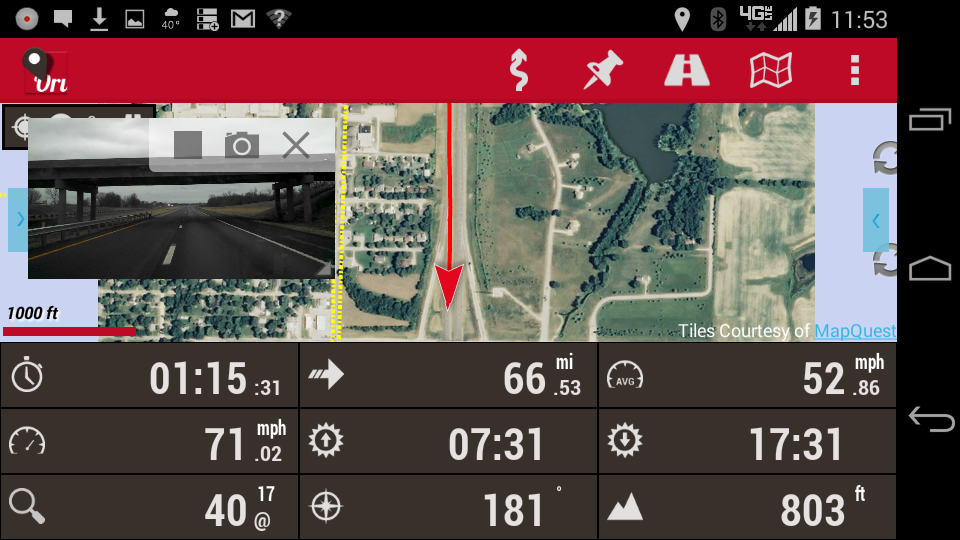Open the road icon in toolbar
Image resolution: width=960 pixels, height=540 pixels.
click(687, 71)
